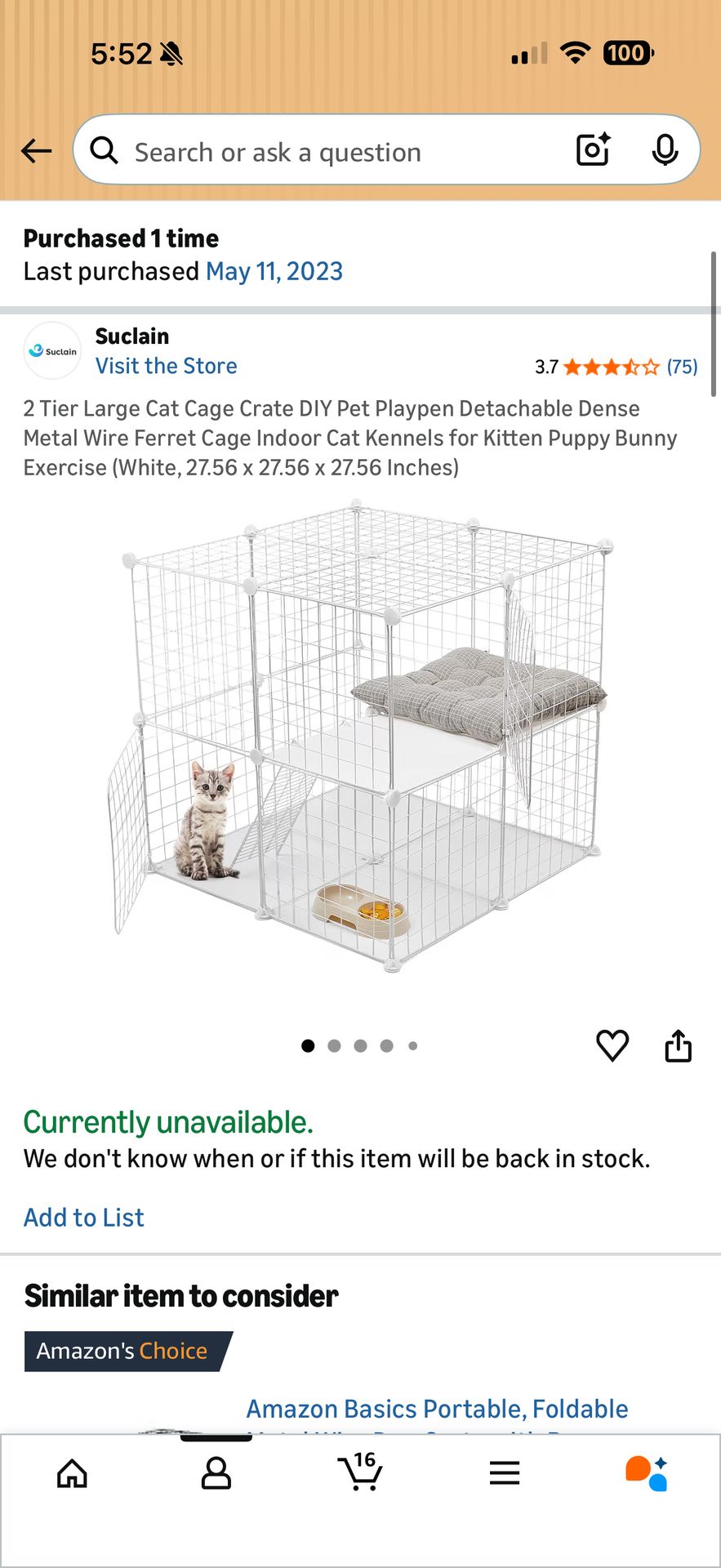Select the second image carousel dot
Screen dimensions: 721x1568
click(334, 1045)
